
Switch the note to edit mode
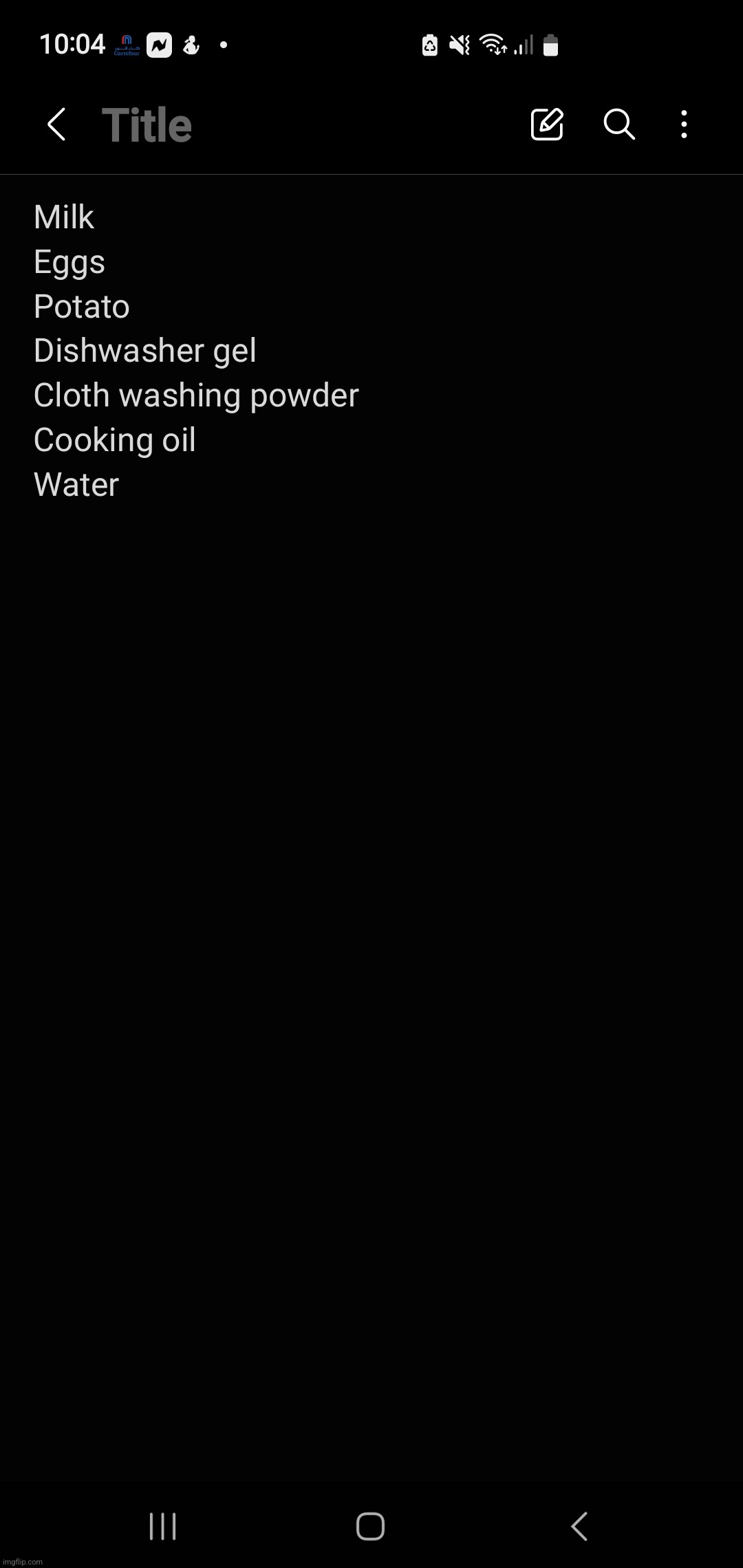click(x=547, y=124)
